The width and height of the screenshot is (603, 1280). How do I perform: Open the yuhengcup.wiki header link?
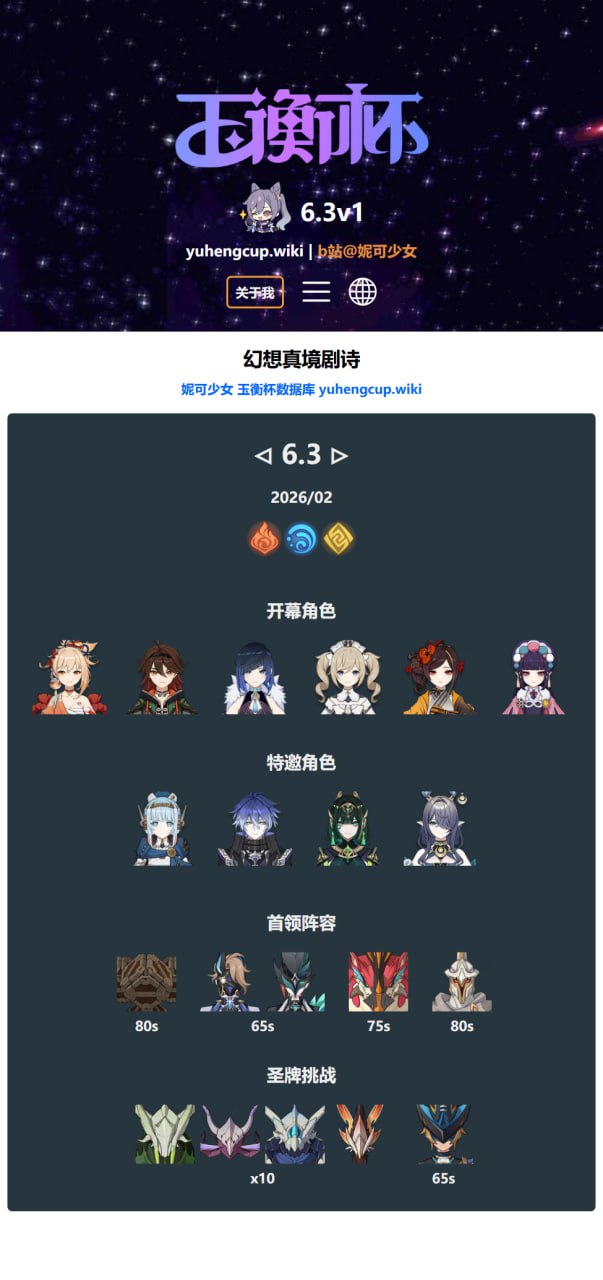click(x=244, y=251)
